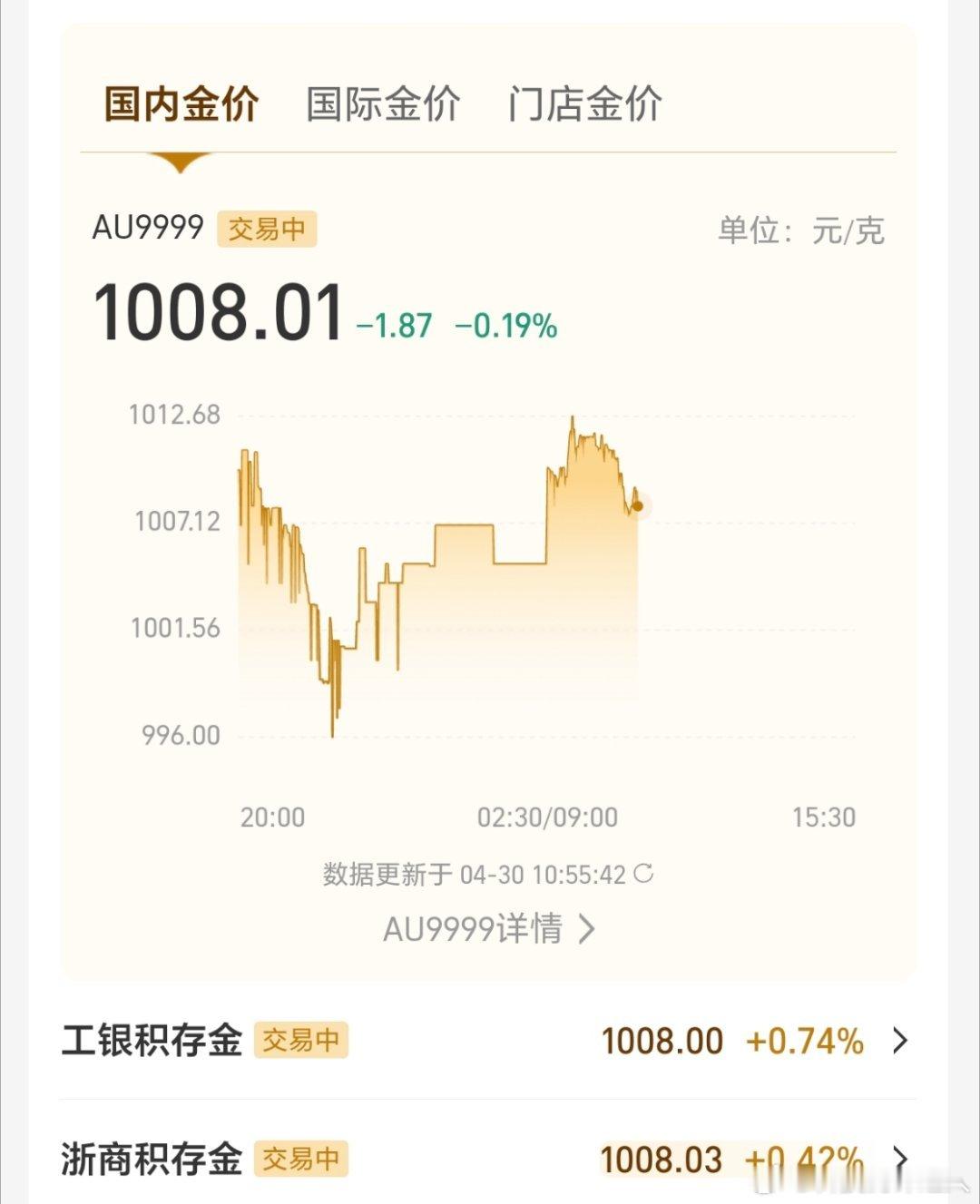980x1204 pixels.
Task: Click the 交易中 badge beside 工银积存金
Action: pos(302,1042)
